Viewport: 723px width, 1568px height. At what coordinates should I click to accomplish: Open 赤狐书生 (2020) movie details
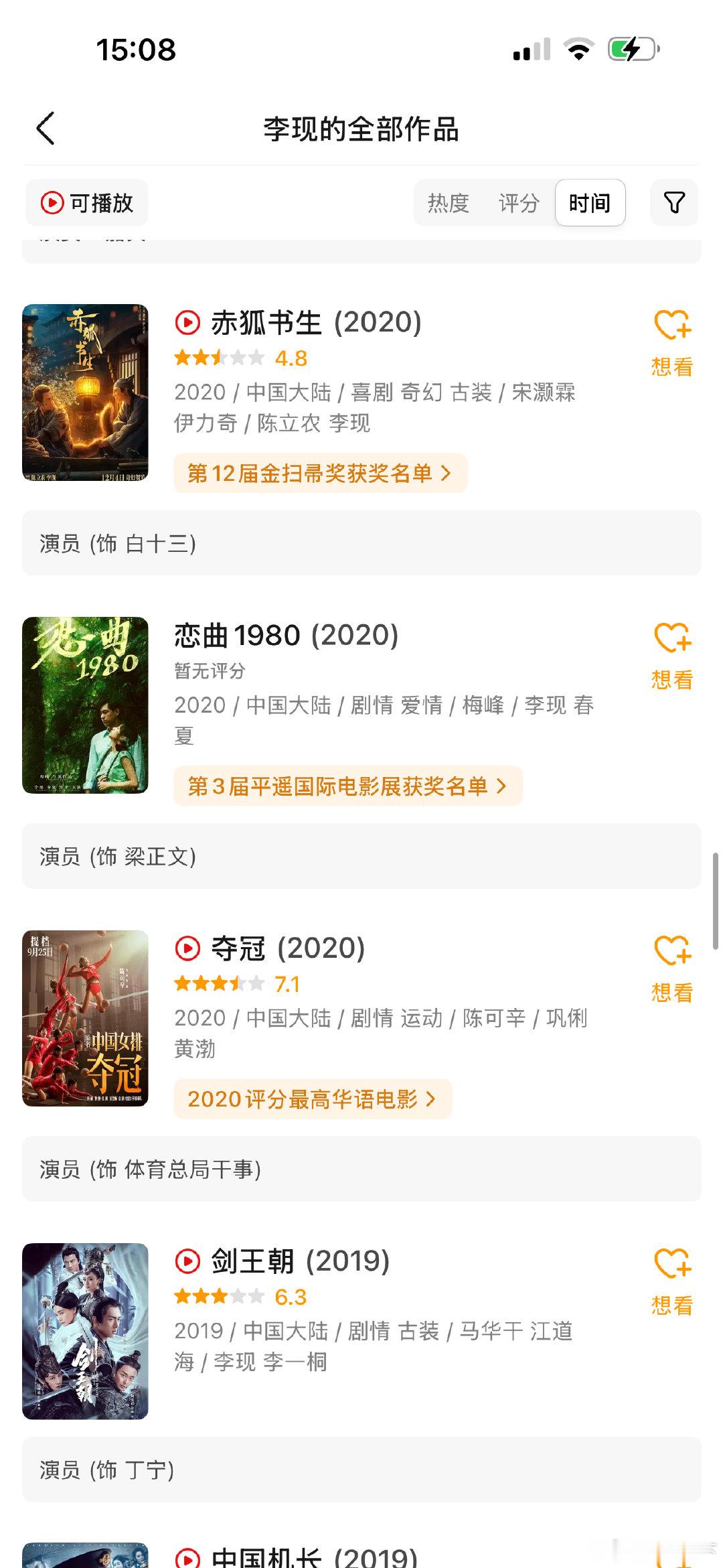coord(316,323)
